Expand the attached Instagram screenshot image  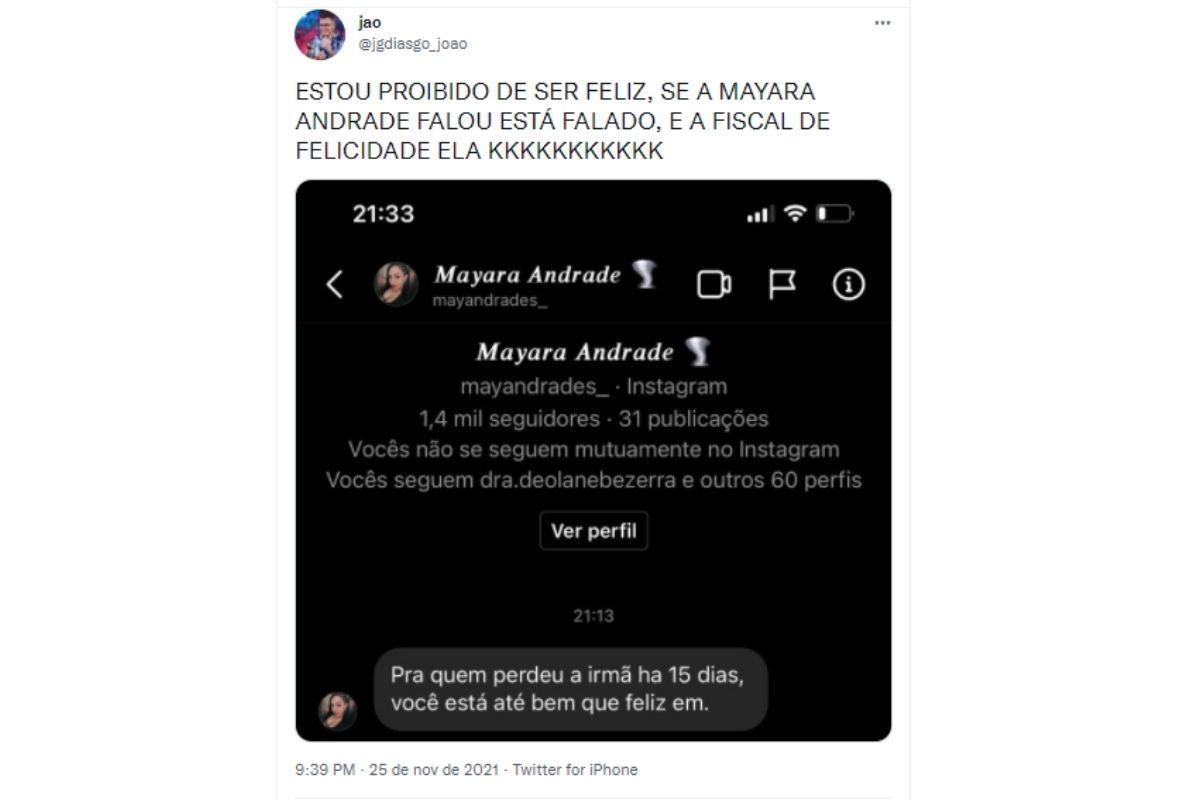(x=593, y=460)
